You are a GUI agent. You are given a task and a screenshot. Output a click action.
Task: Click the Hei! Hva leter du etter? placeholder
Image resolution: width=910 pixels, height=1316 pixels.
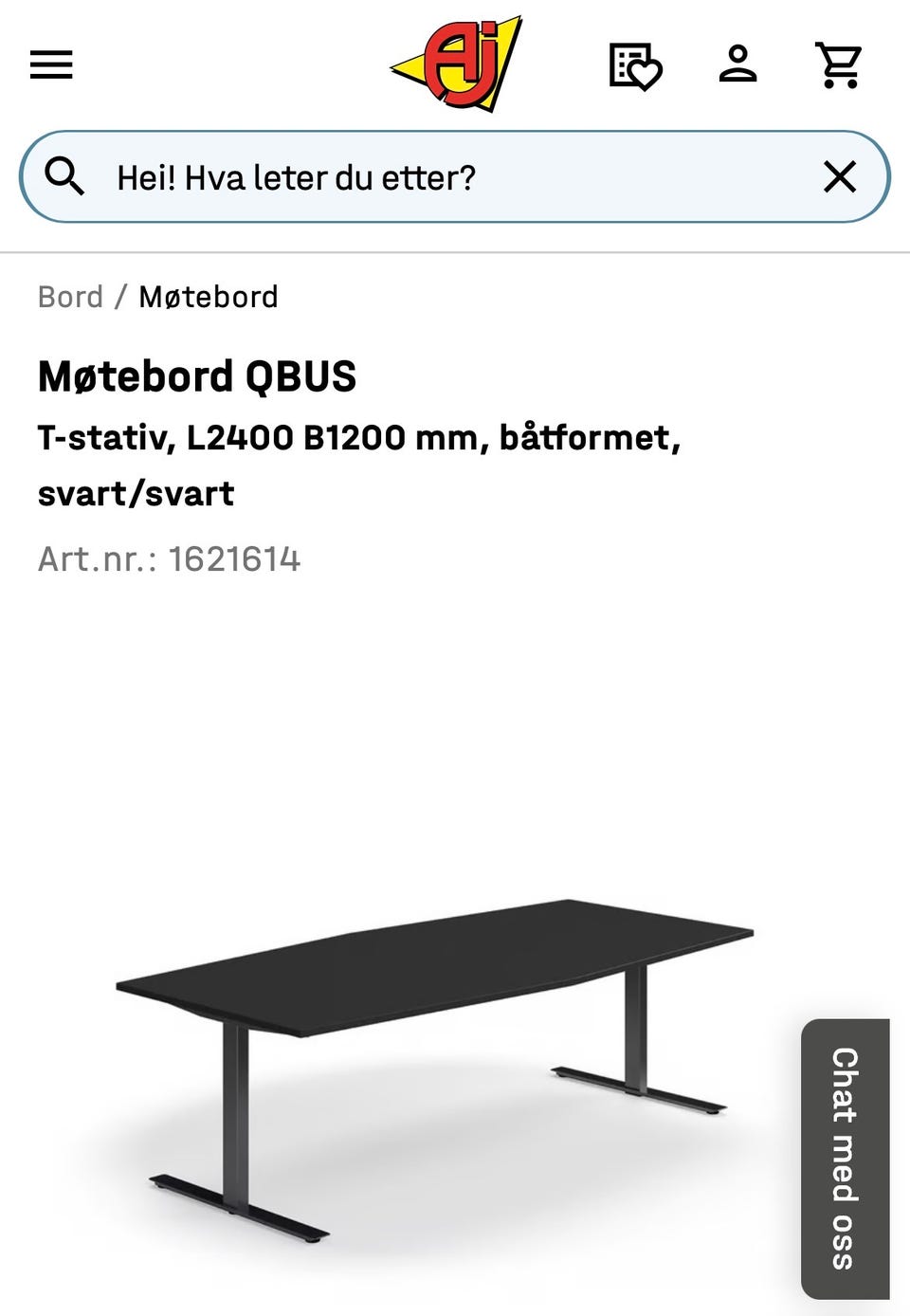pyautogui.click(x=297, y=176)
